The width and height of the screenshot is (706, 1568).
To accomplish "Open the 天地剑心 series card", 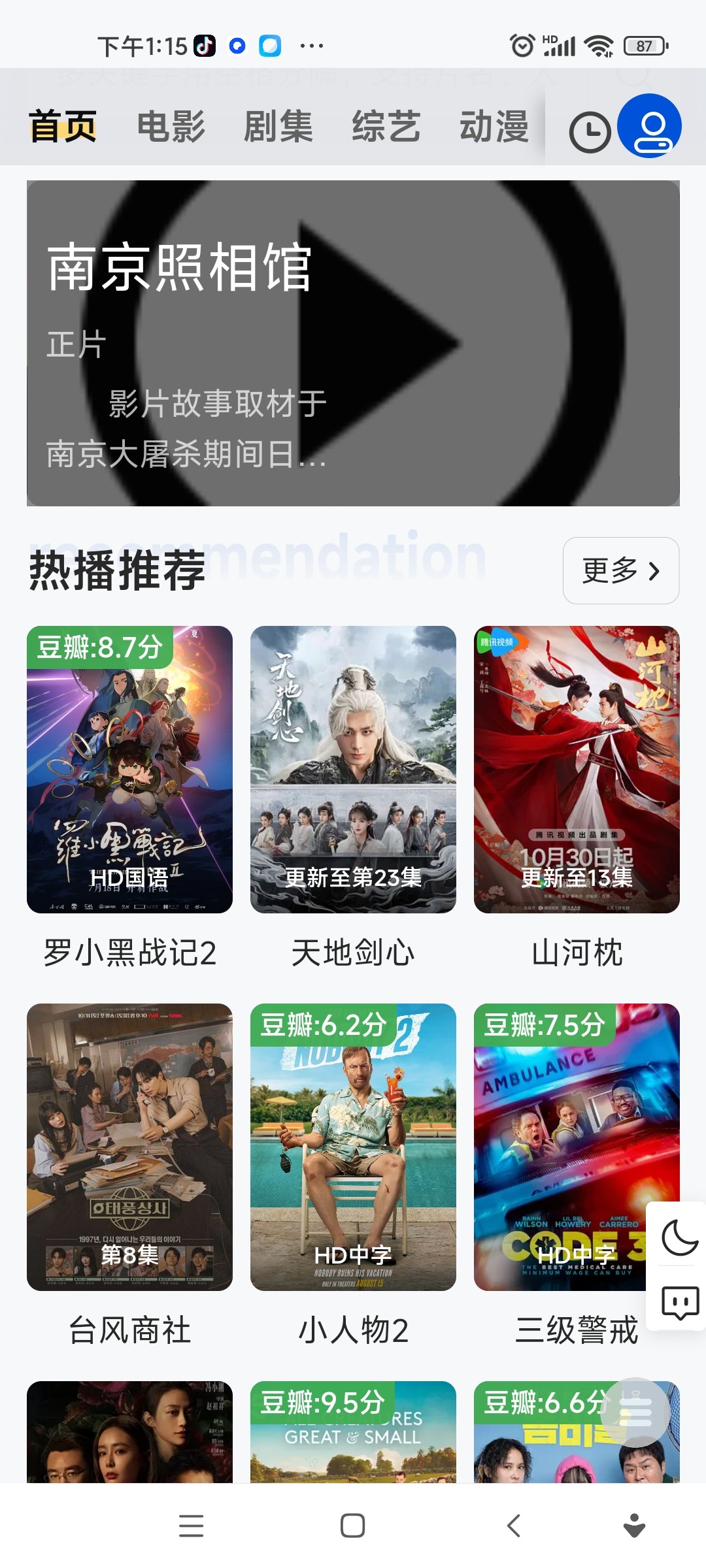I will tap(353, 769).
